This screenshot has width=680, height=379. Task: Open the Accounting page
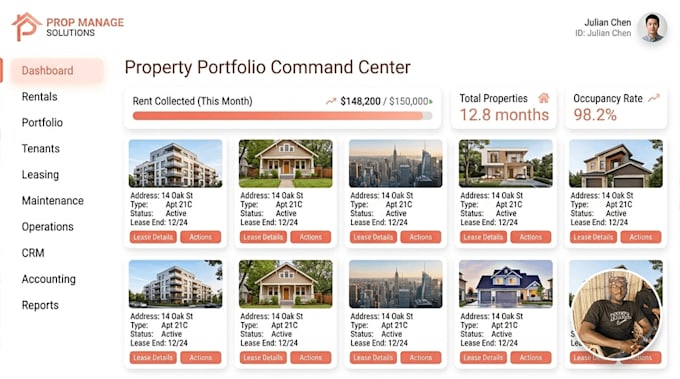[x=49, y=279]
